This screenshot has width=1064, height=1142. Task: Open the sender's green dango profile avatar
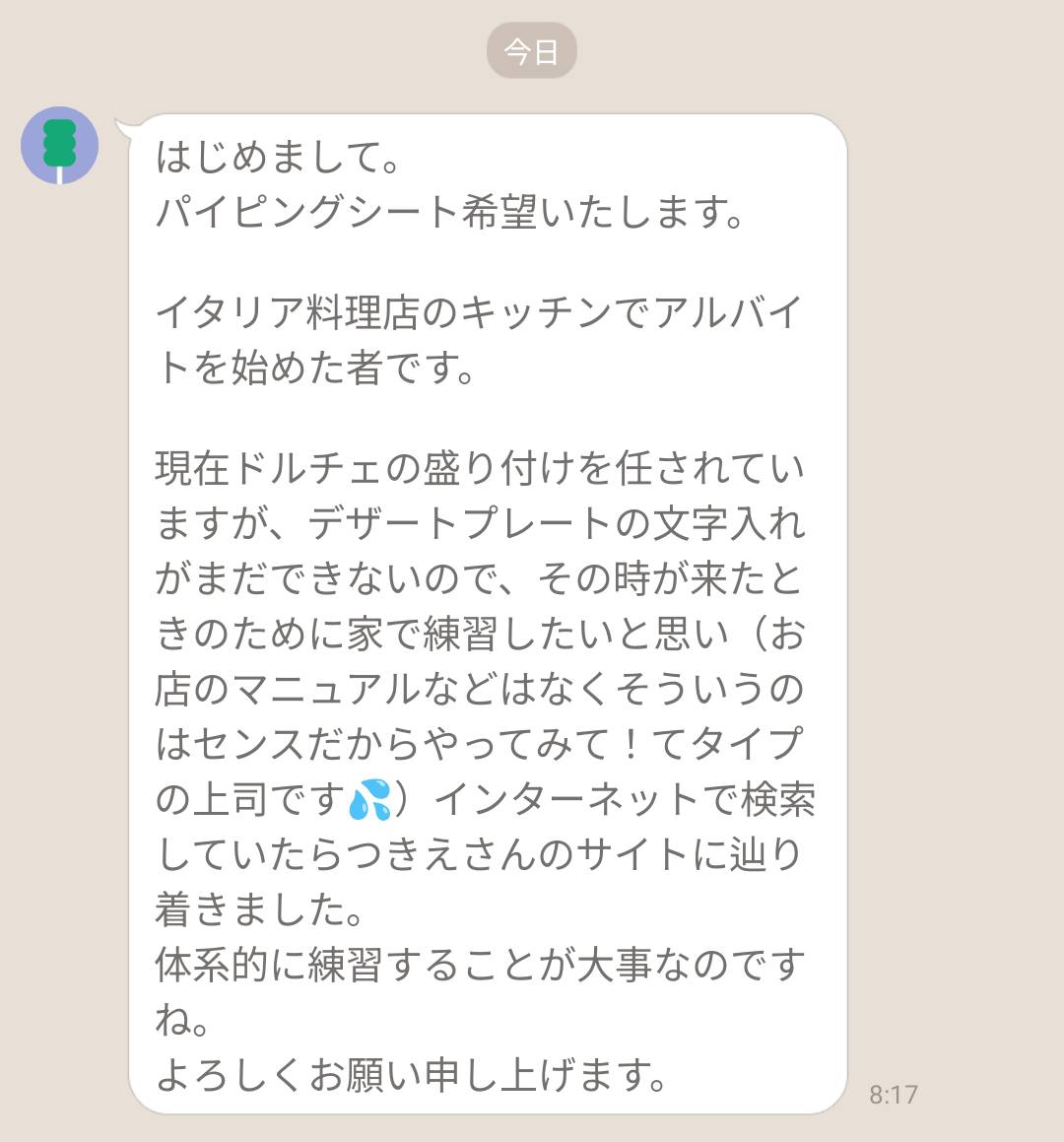59,146
